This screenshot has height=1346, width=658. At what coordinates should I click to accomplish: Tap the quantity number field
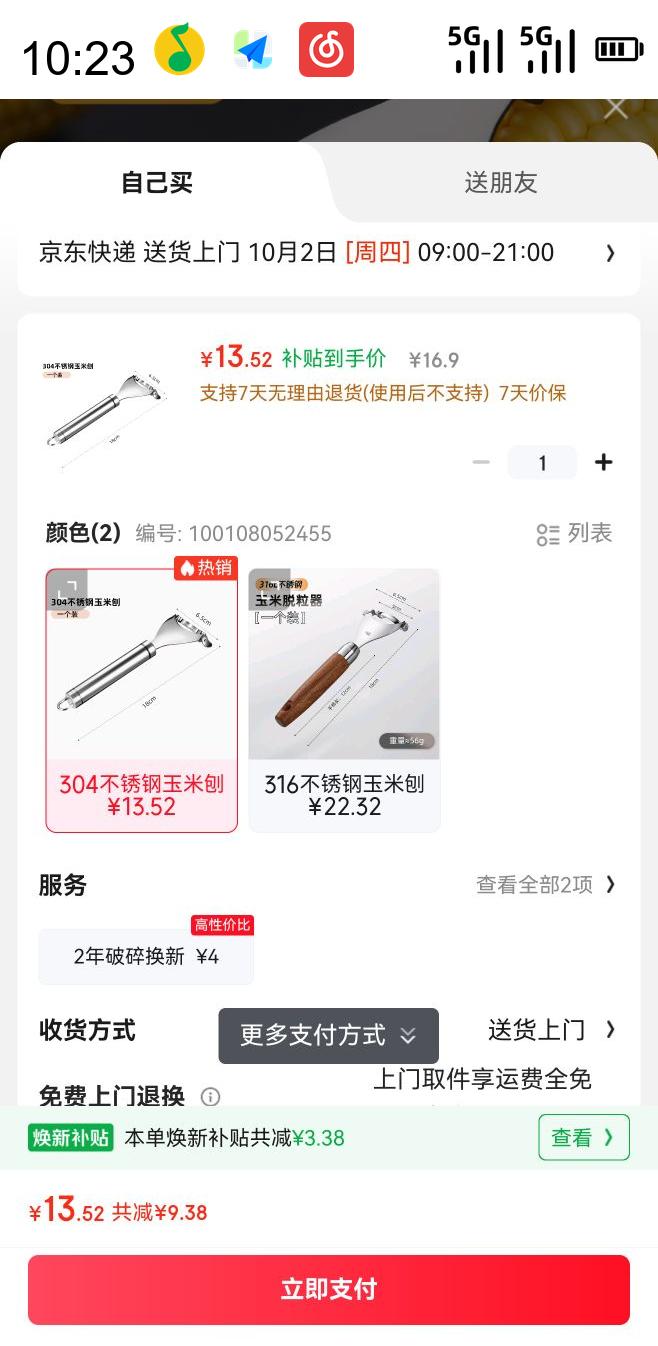point(542,462)
